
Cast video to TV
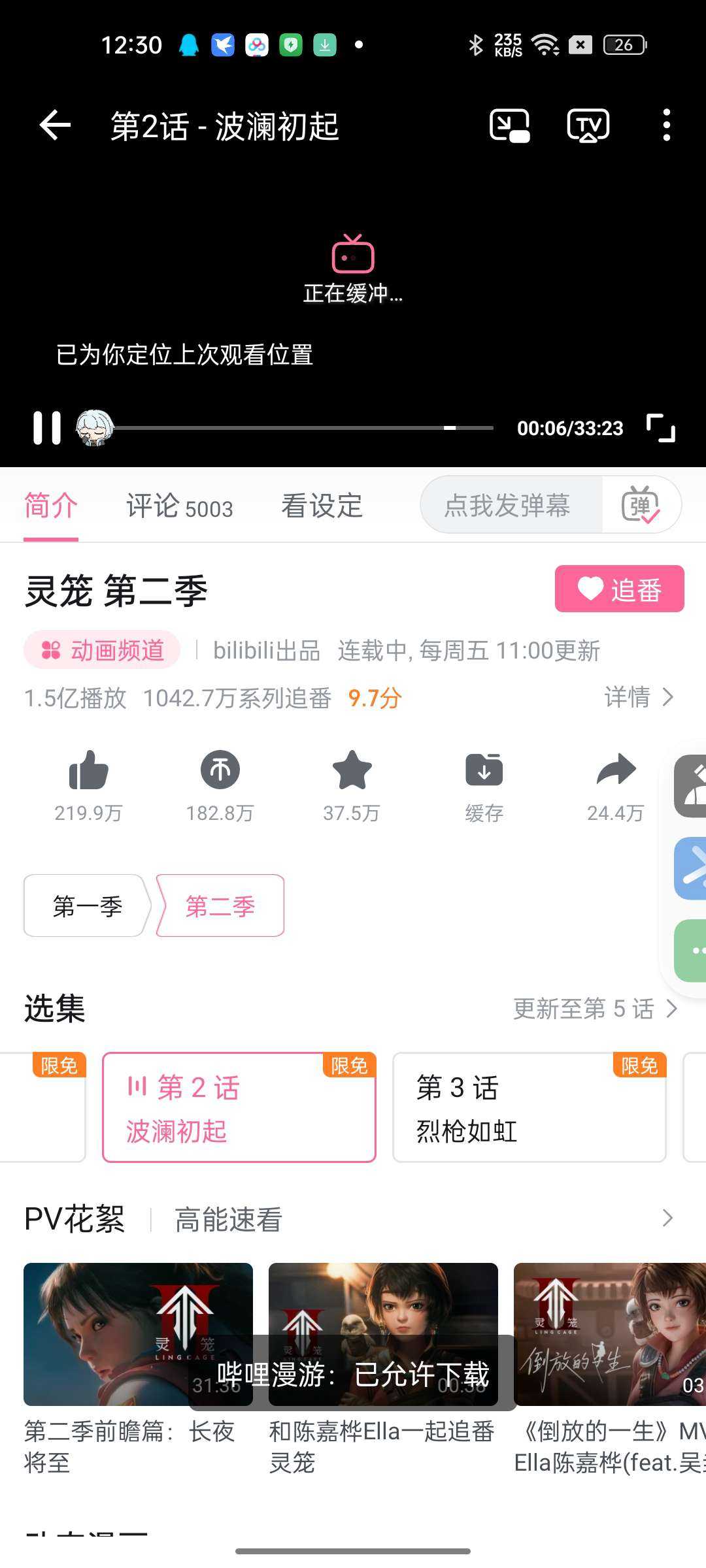[x=588, y=125]
